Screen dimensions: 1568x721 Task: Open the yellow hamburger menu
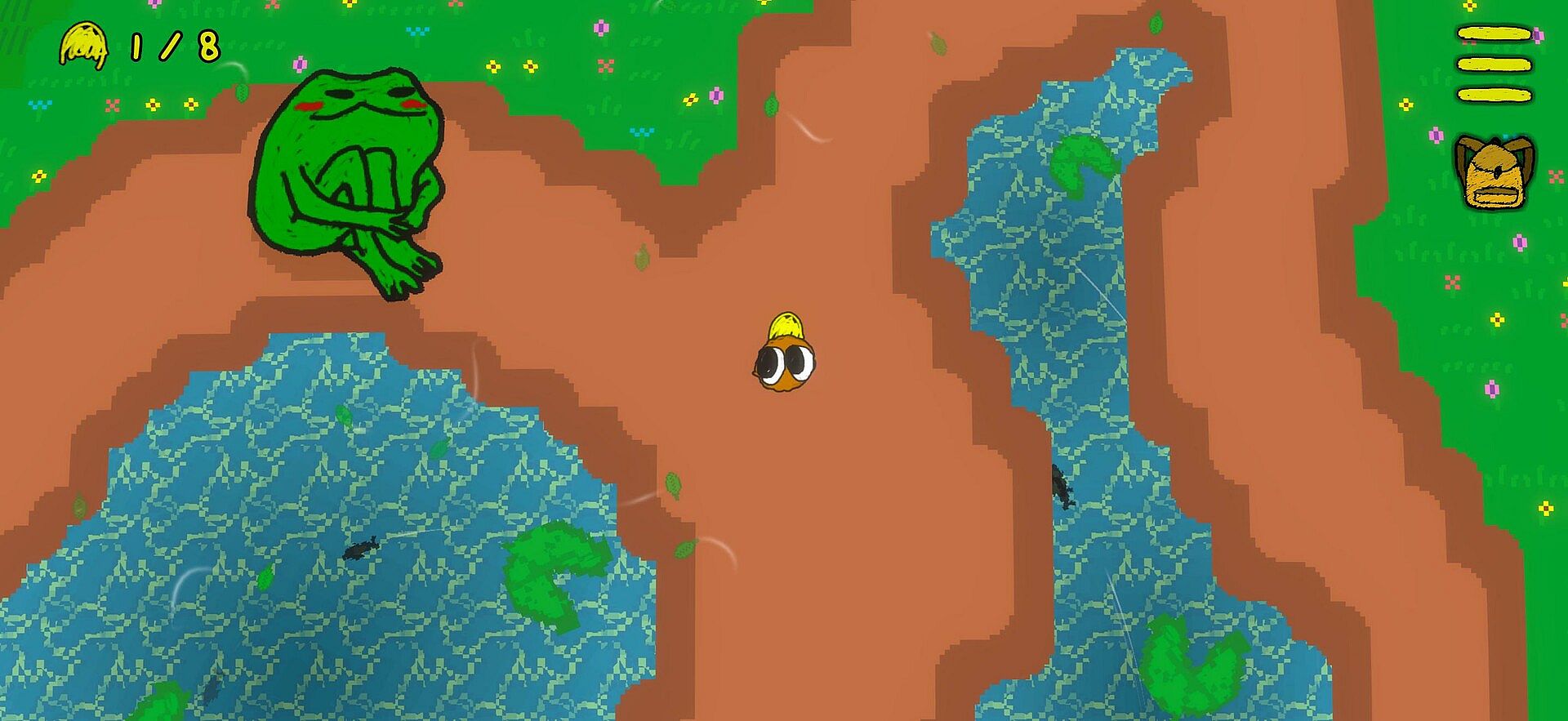1494,64
